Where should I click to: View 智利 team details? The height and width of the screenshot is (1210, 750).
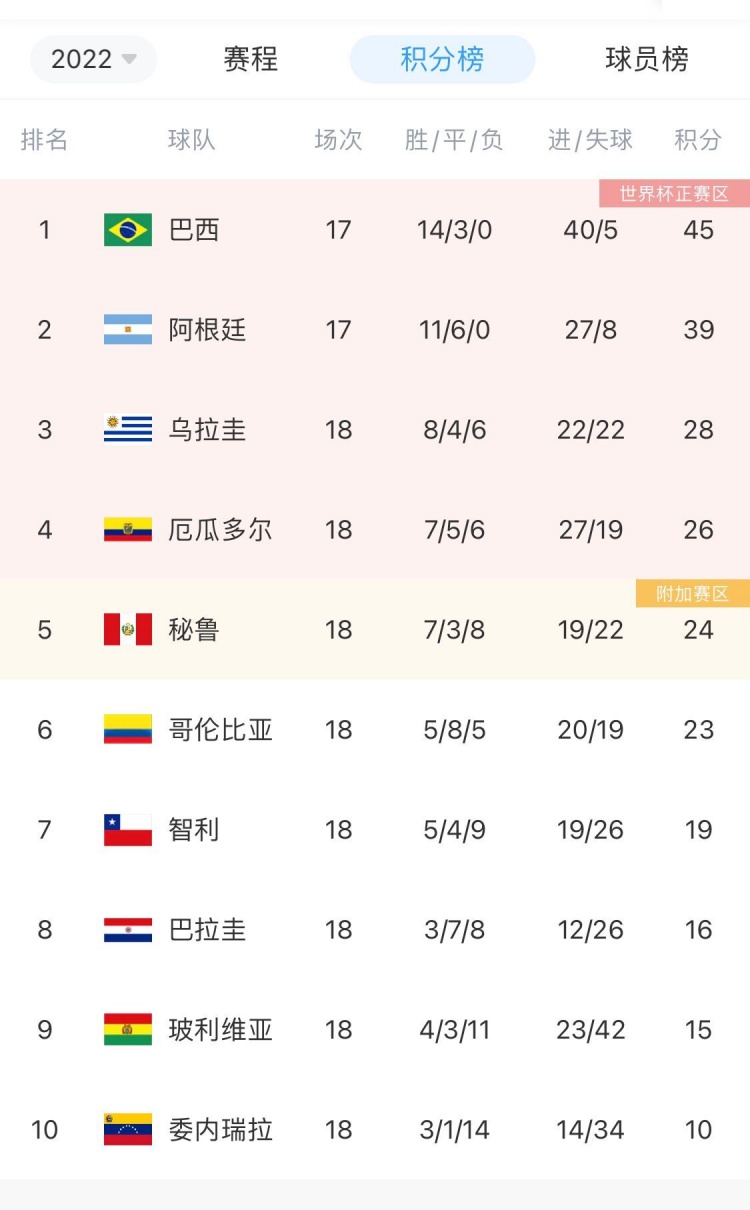(375, 830)
